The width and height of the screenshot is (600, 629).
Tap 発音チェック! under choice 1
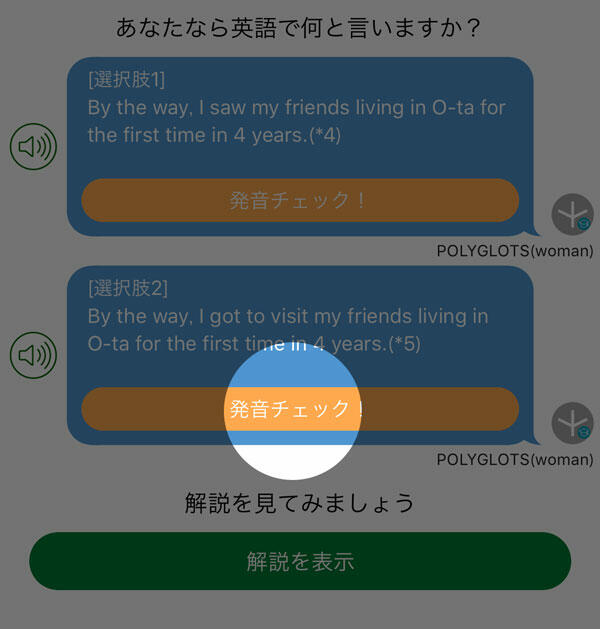(x=299, y=200)
